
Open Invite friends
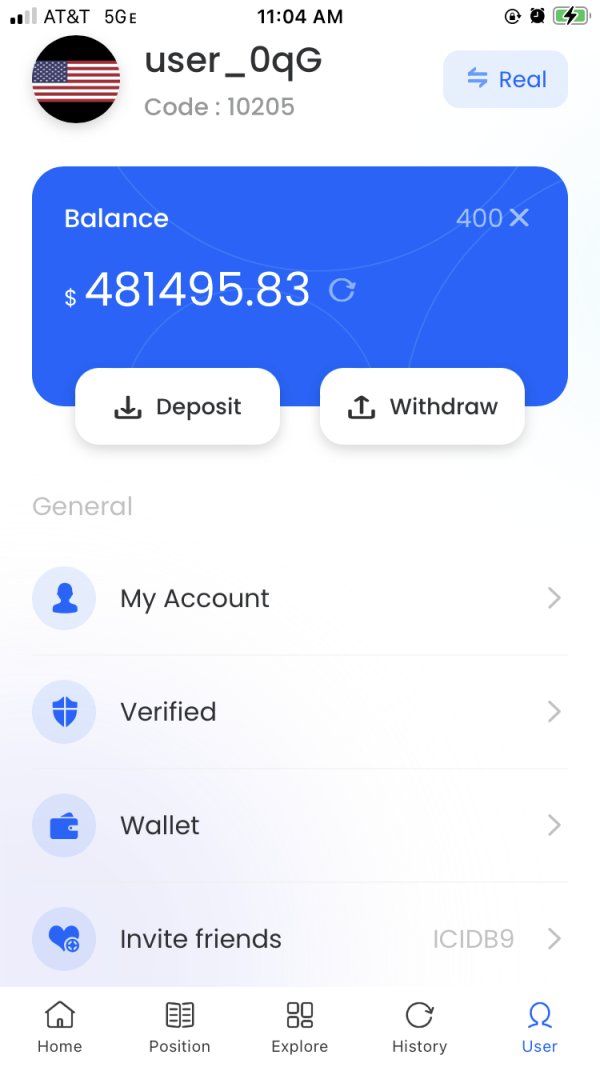(x=300, y=939)
